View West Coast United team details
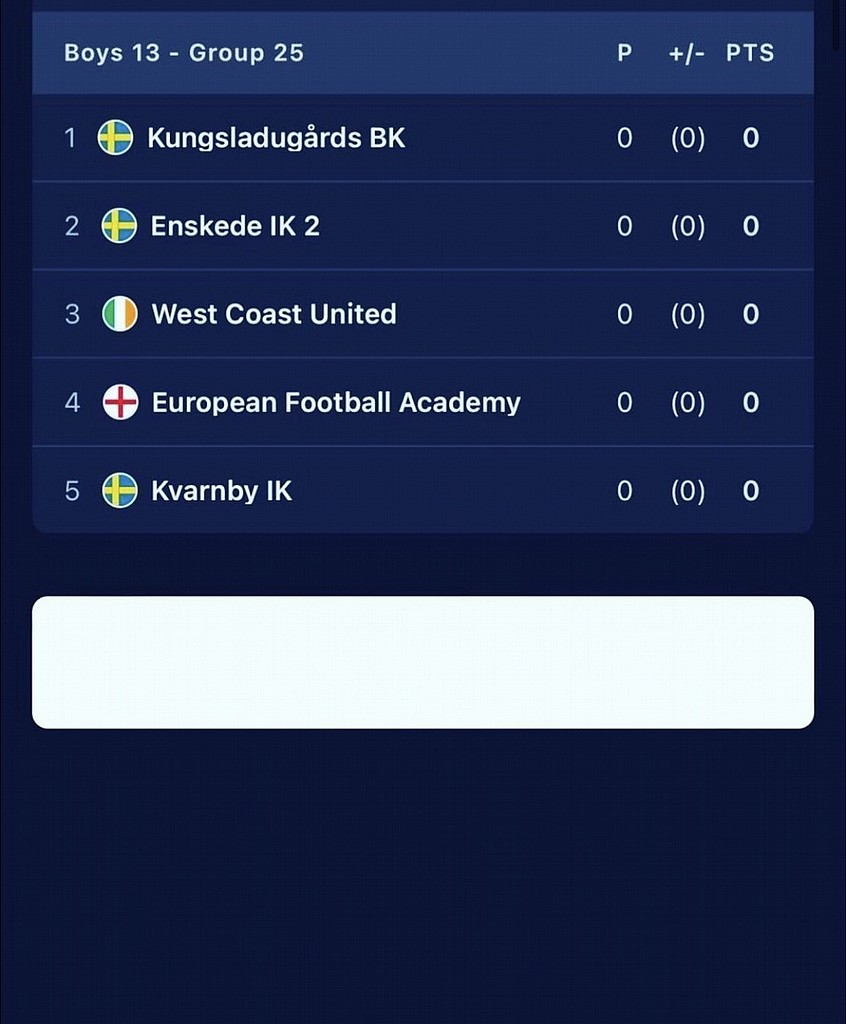 click(x=273, y=314)
